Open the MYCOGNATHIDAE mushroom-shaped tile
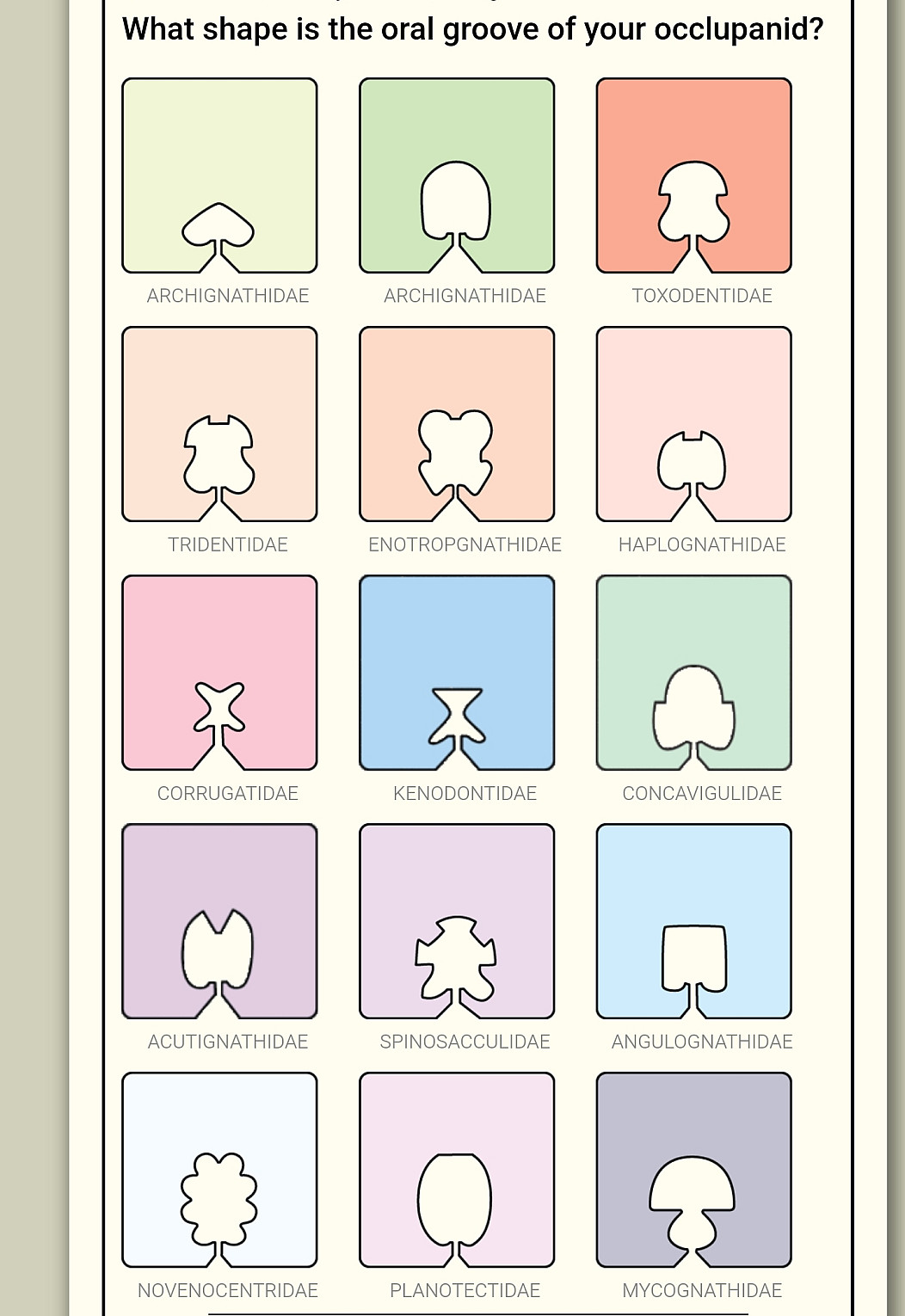 click(693, 1170)
